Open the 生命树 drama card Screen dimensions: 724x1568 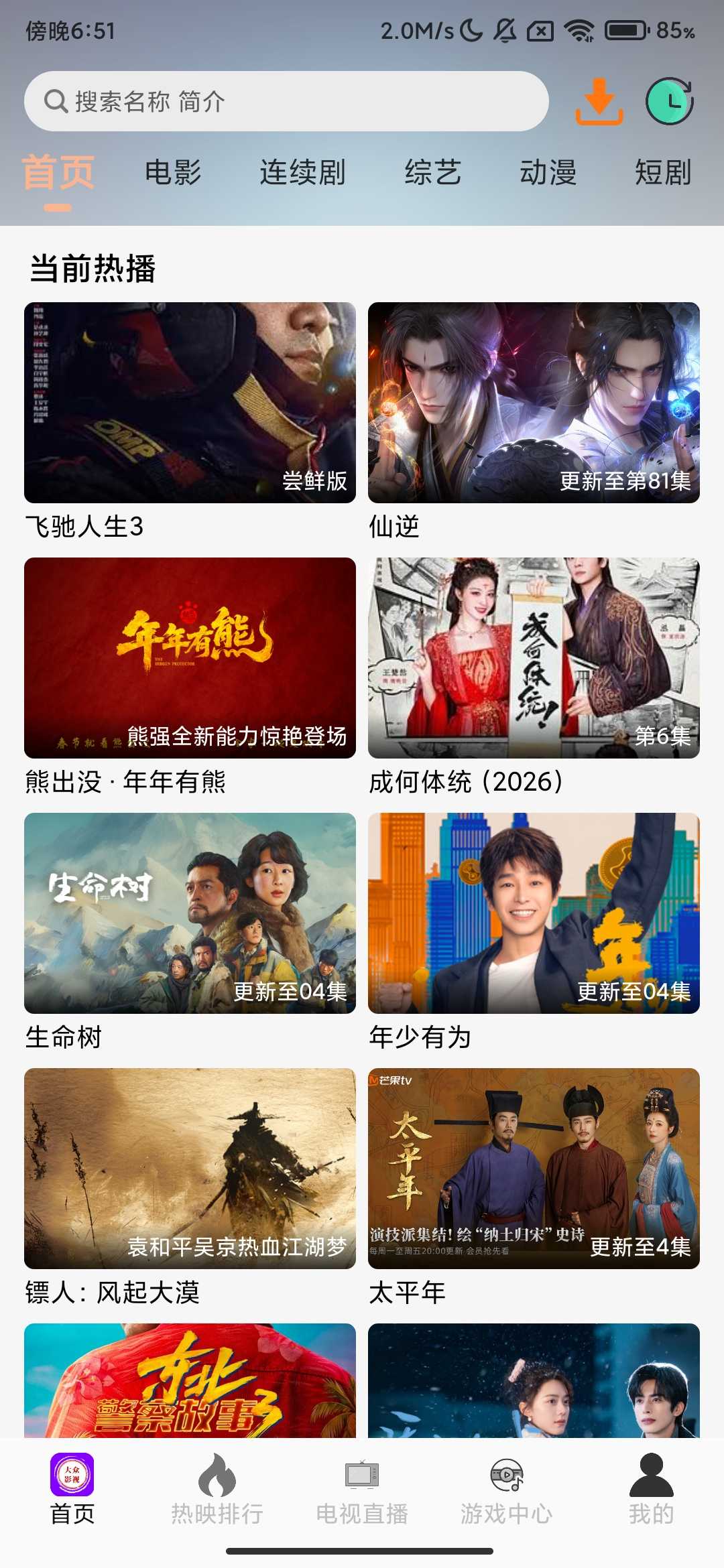point(190,913)
